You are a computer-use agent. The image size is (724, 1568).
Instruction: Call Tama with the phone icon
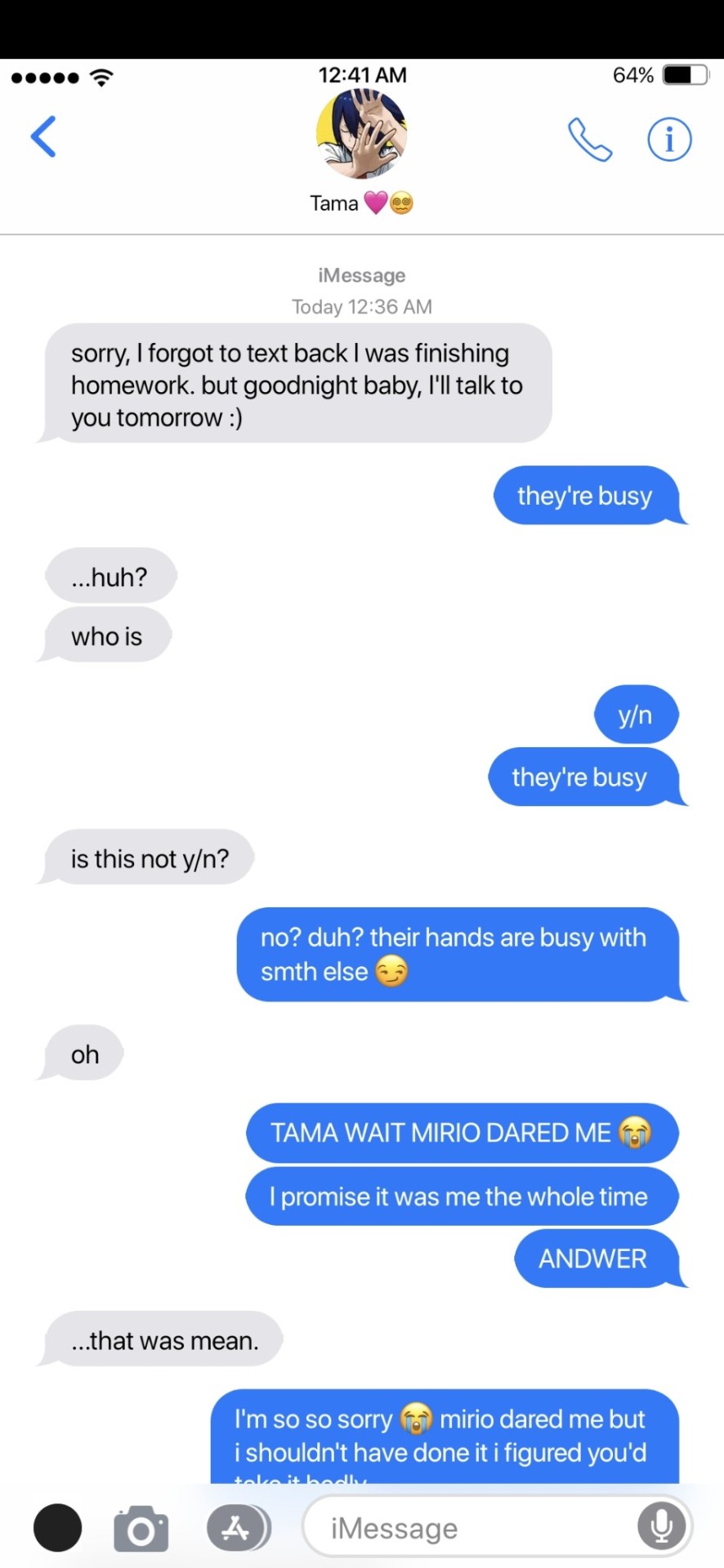[x=589, y=140]
